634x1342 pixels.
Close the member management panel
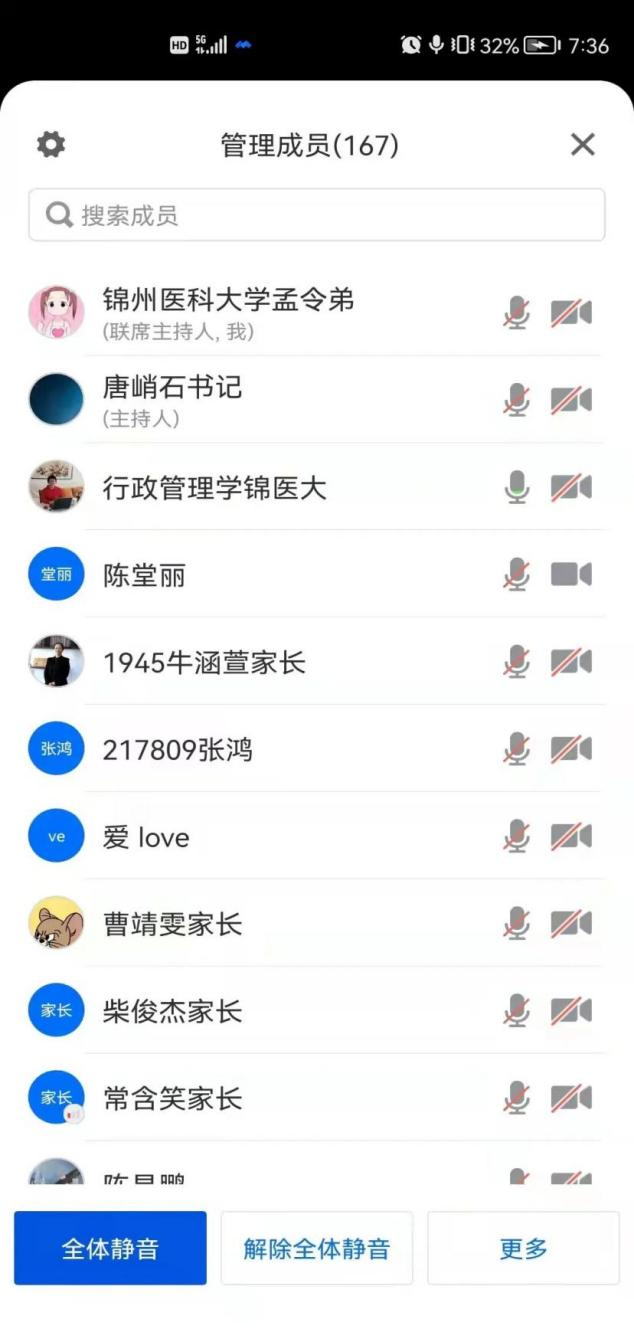click(x=582, y=145)
